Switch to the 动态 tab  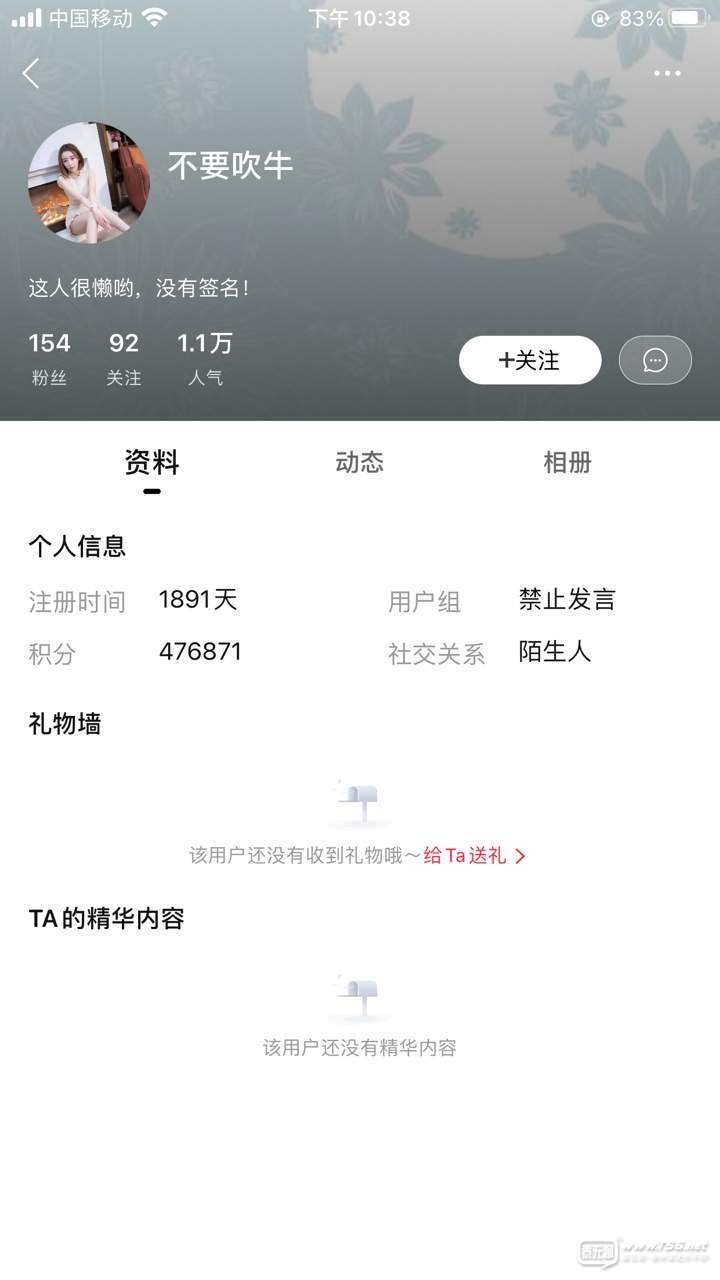tap(360, 463)
